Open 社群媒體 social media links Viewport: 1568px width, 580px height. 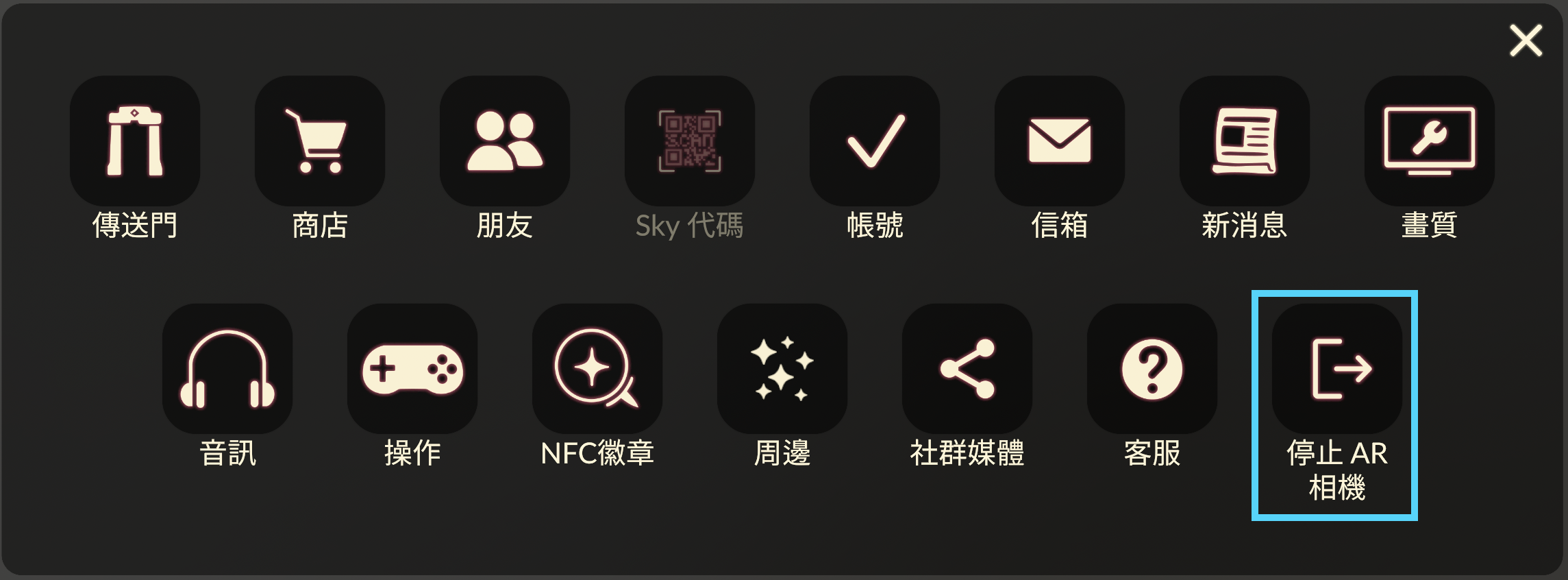[x=967, y=369]
